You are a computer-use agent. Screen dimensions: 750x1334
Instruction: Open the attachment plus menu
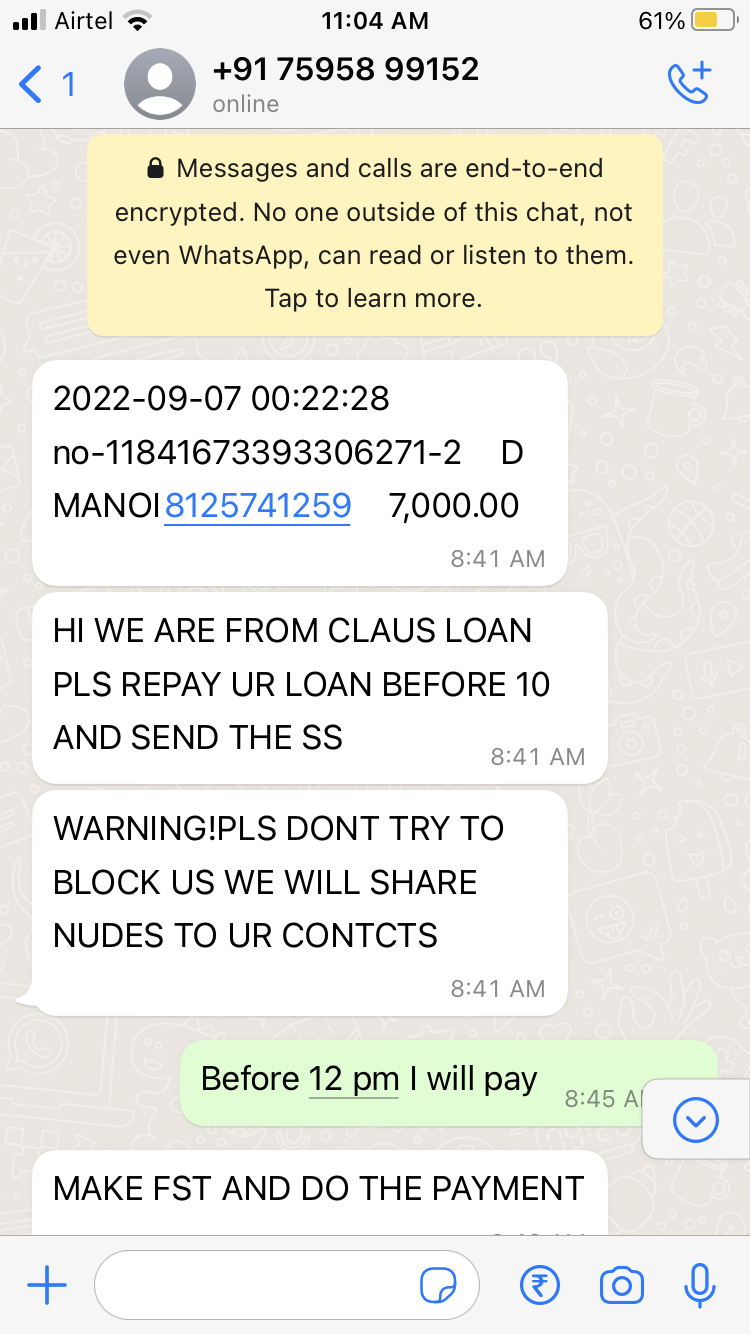pos(47,1285)
